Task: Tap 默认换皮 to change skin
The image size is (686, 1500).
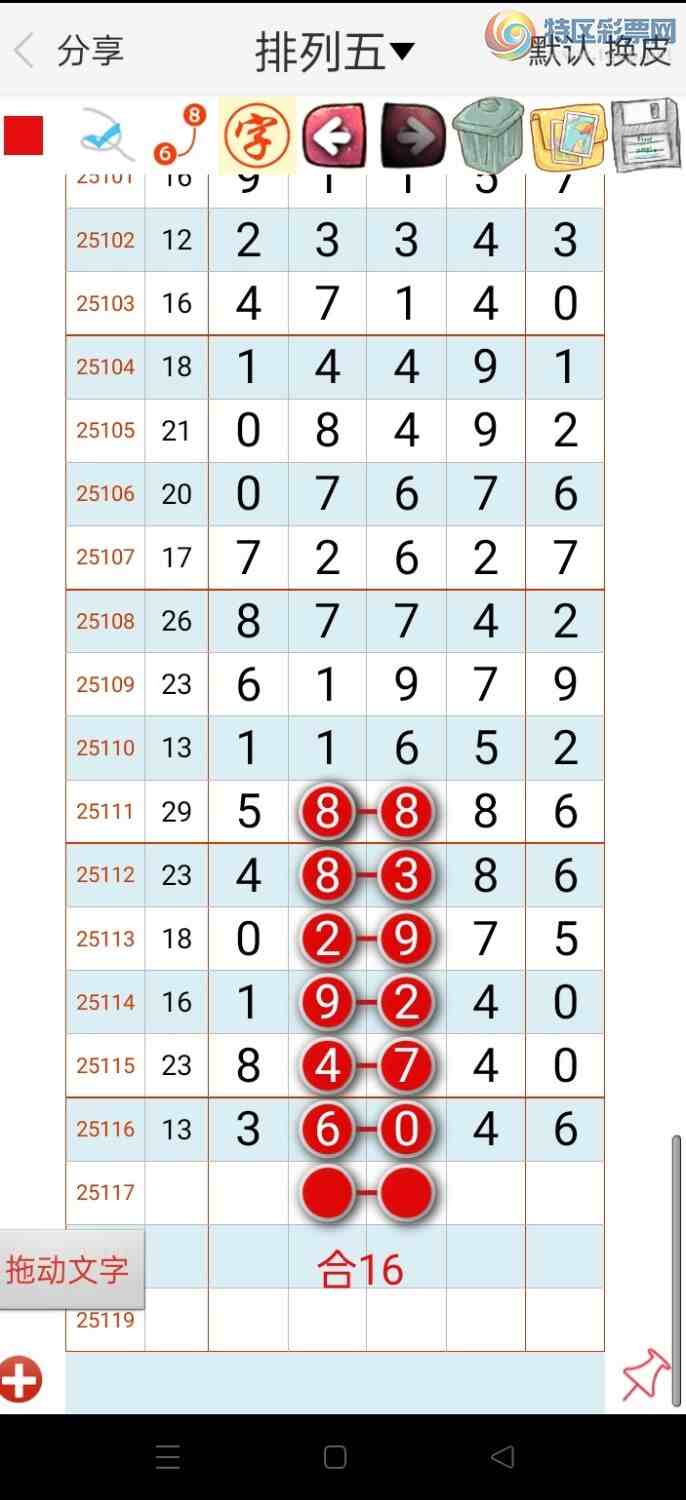Action: click(x=598, y=52)
